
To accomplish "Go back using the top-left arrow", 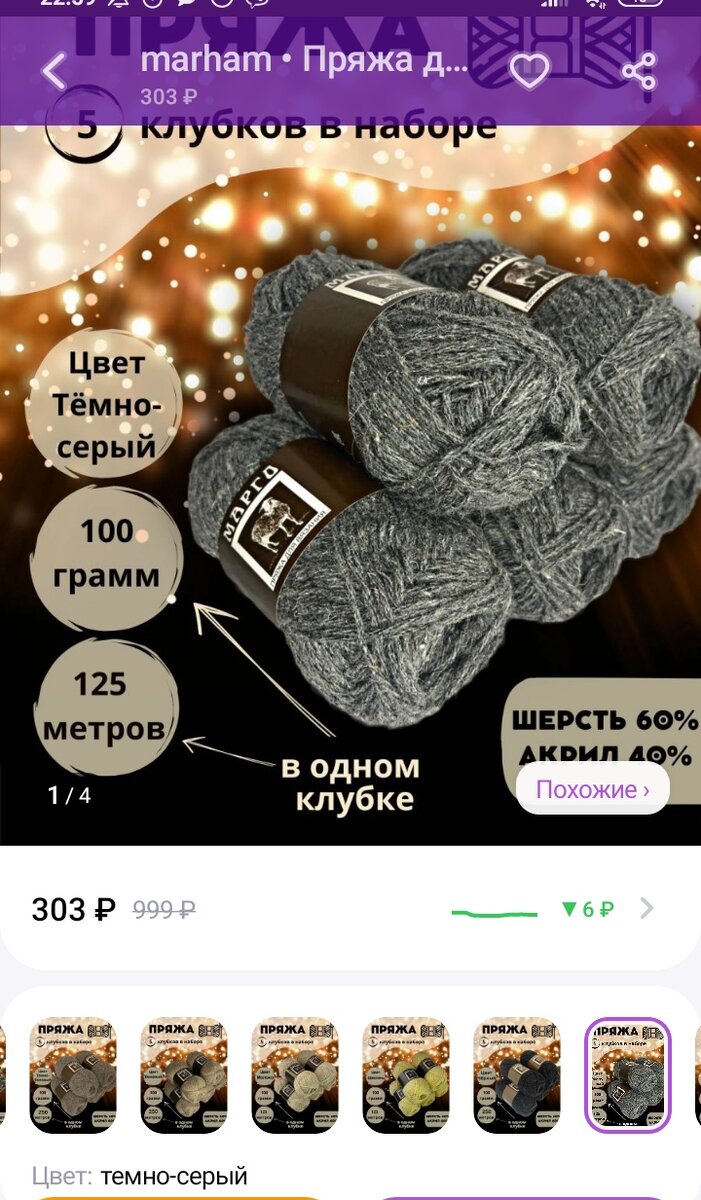I will pos(55,71).
